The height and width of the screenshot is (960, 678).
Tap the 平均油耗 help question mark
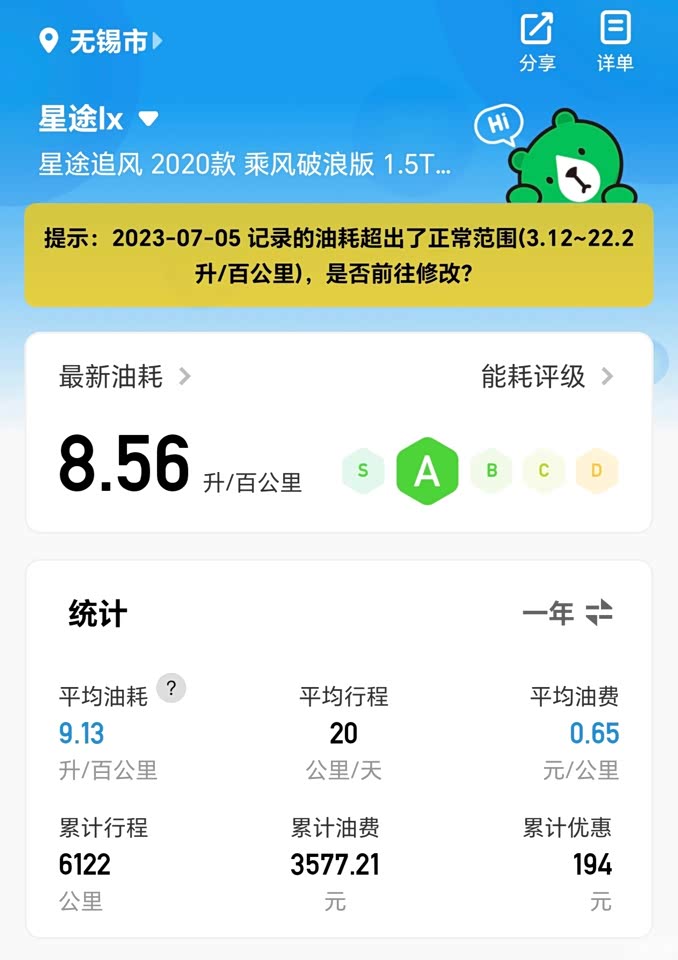(172, 688)
